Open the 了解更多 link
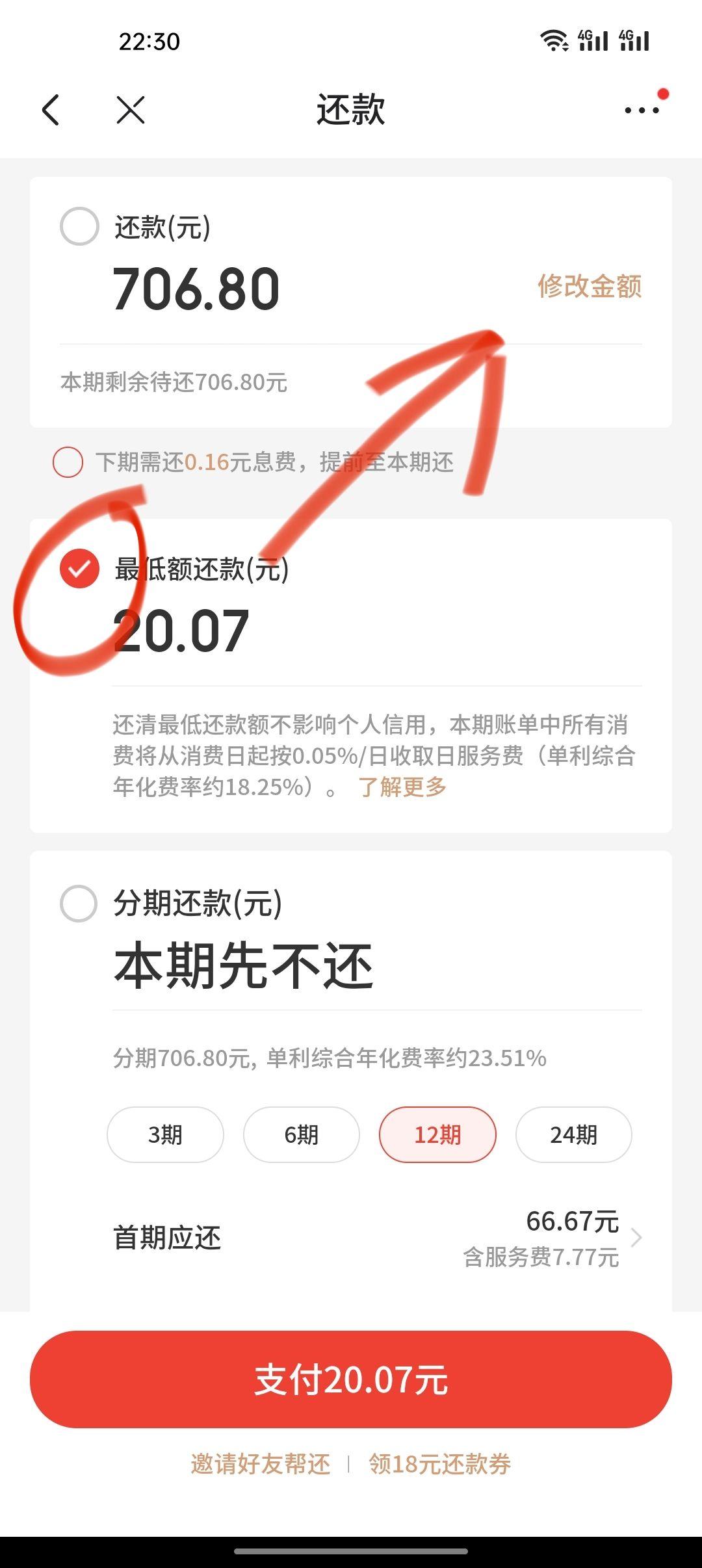The image size is (702, 1568). tap(402, 787)
